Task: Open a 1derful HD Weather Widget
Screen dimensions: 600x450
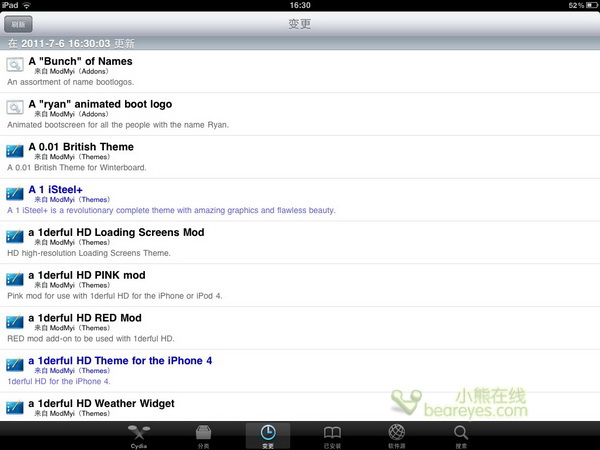Action: point(300,406)
